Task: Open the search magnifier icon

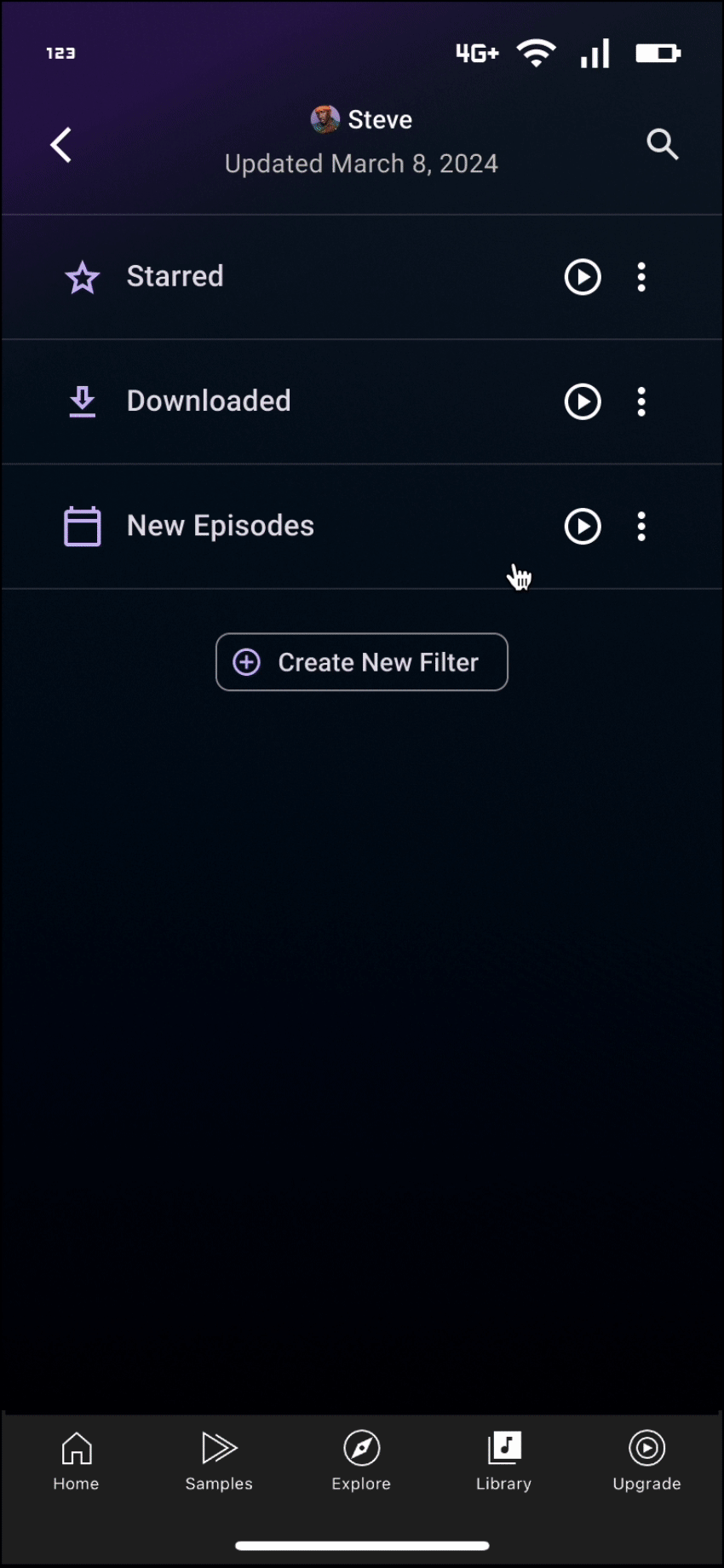Action: [662, 144]
